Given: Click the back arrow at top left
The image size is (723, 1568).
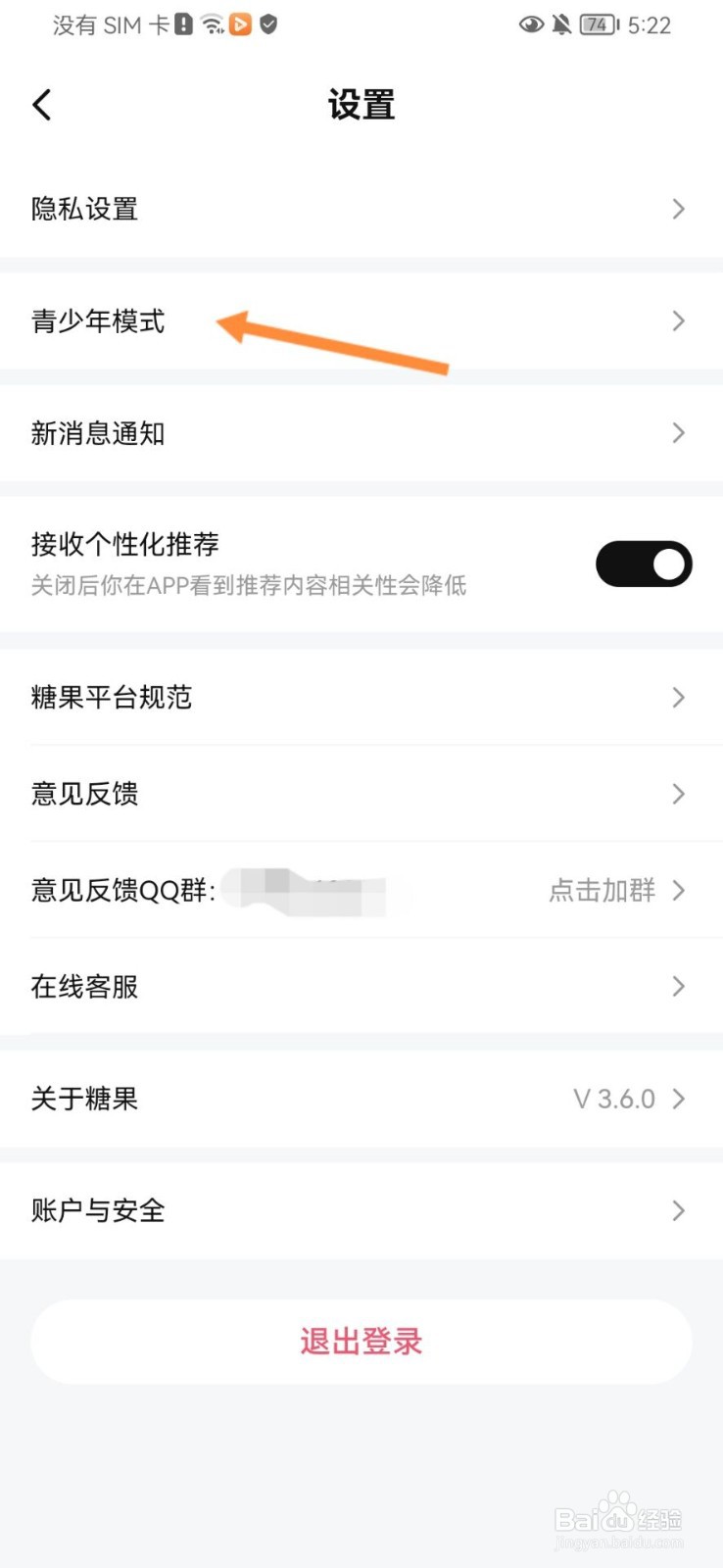Looking at the screenshot, I should click(x=41, y=103).
